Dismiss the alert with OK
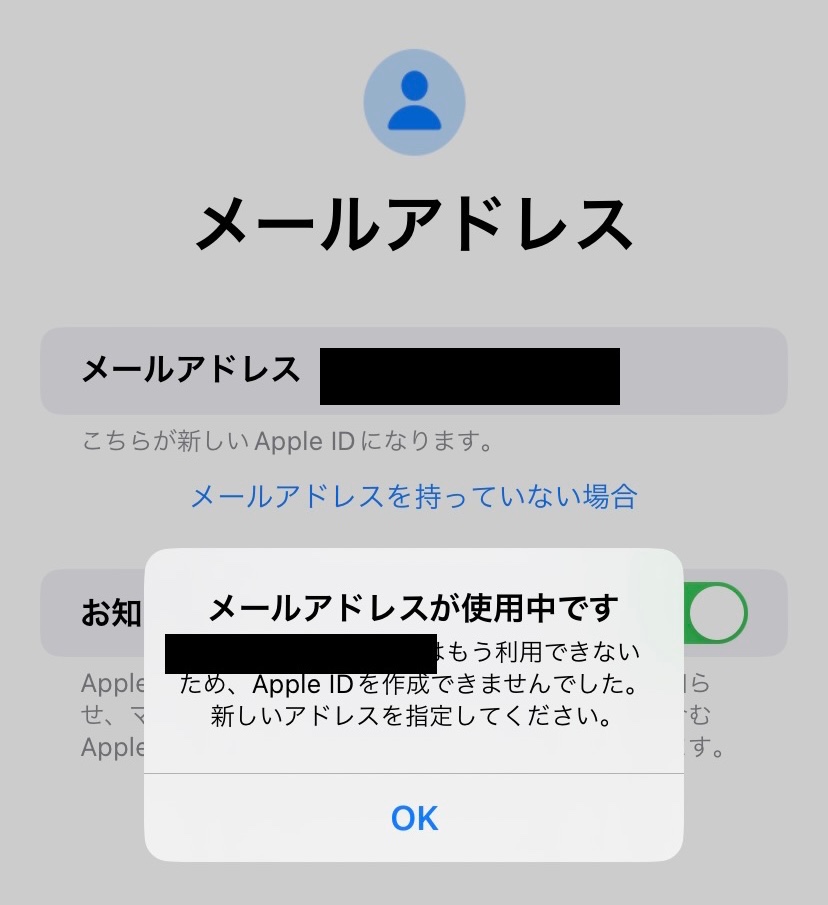The height and width of the screenshot is (905, 828). coord(414,818)
